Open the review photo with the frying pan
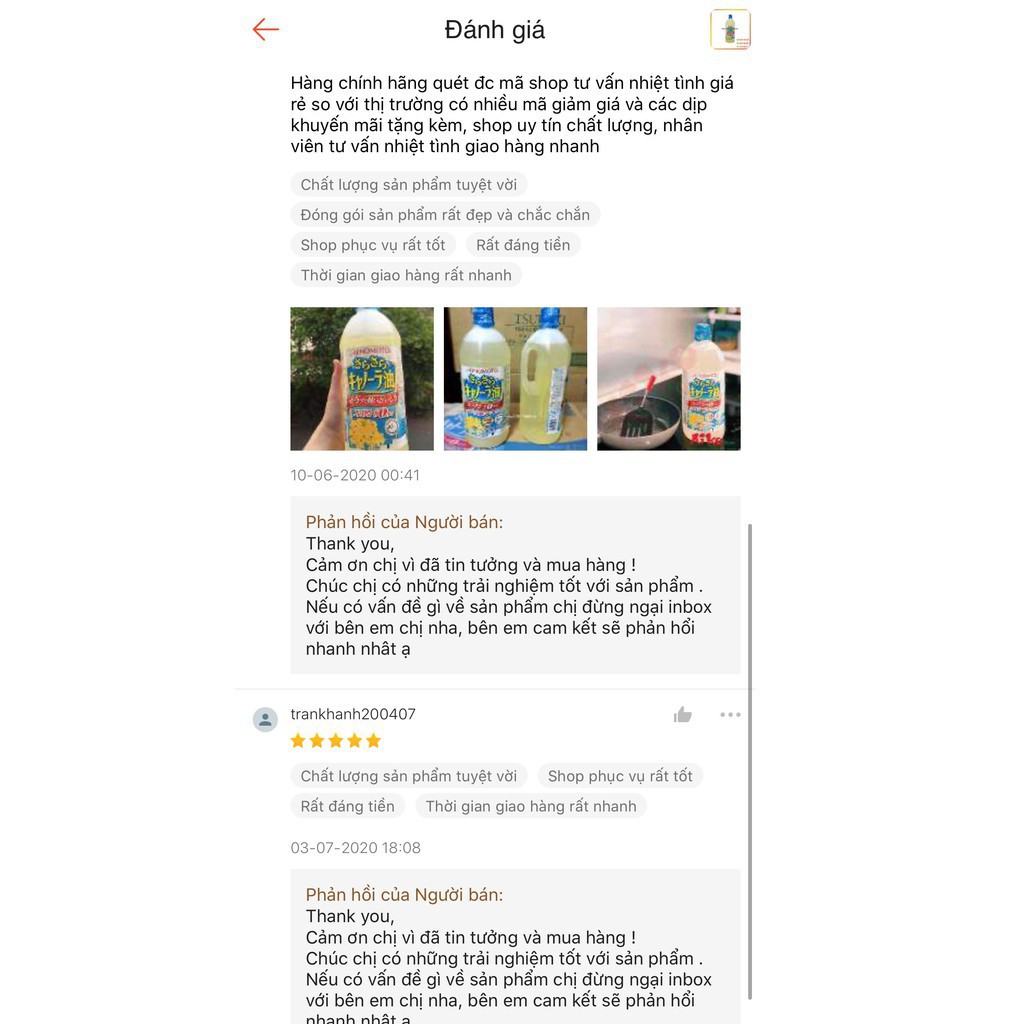Viewport: 1024px width, 1024px height. point(668,379)
